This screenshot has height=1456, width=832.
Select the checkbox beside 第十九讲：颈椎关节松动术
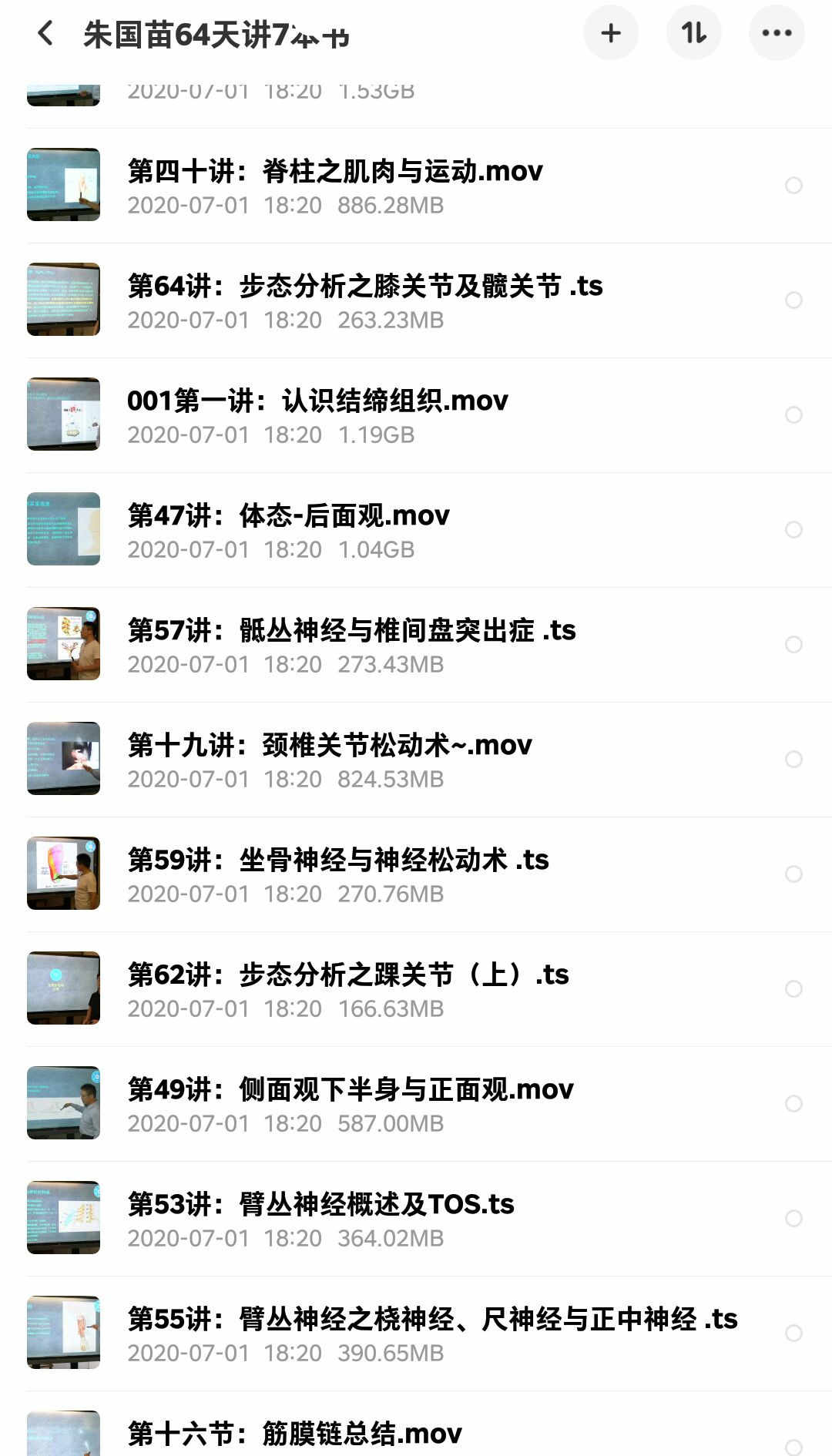(x=792, y=759)
